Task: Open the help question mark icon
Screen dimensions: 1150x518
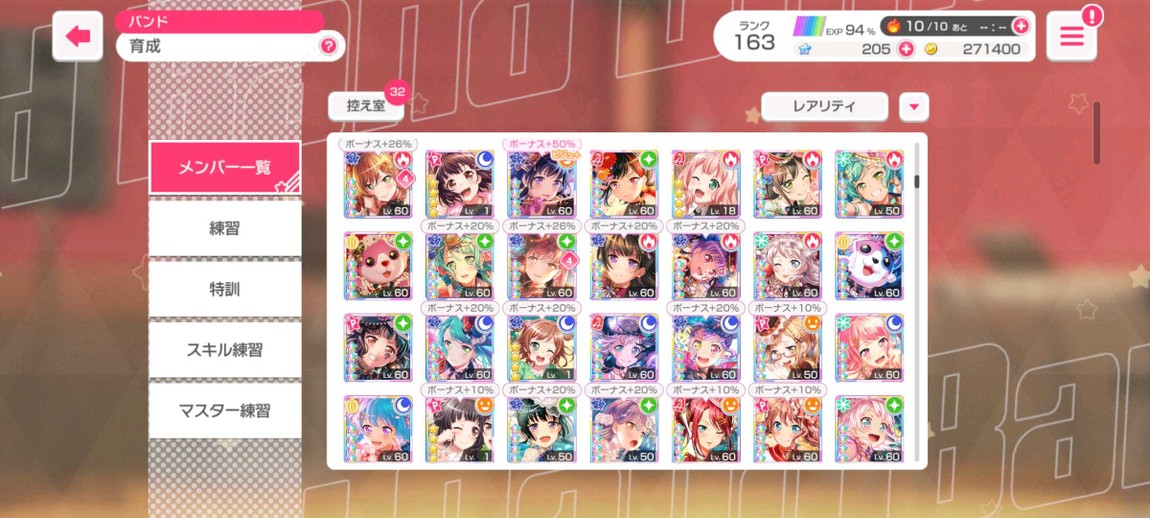Action: [328, 46]
